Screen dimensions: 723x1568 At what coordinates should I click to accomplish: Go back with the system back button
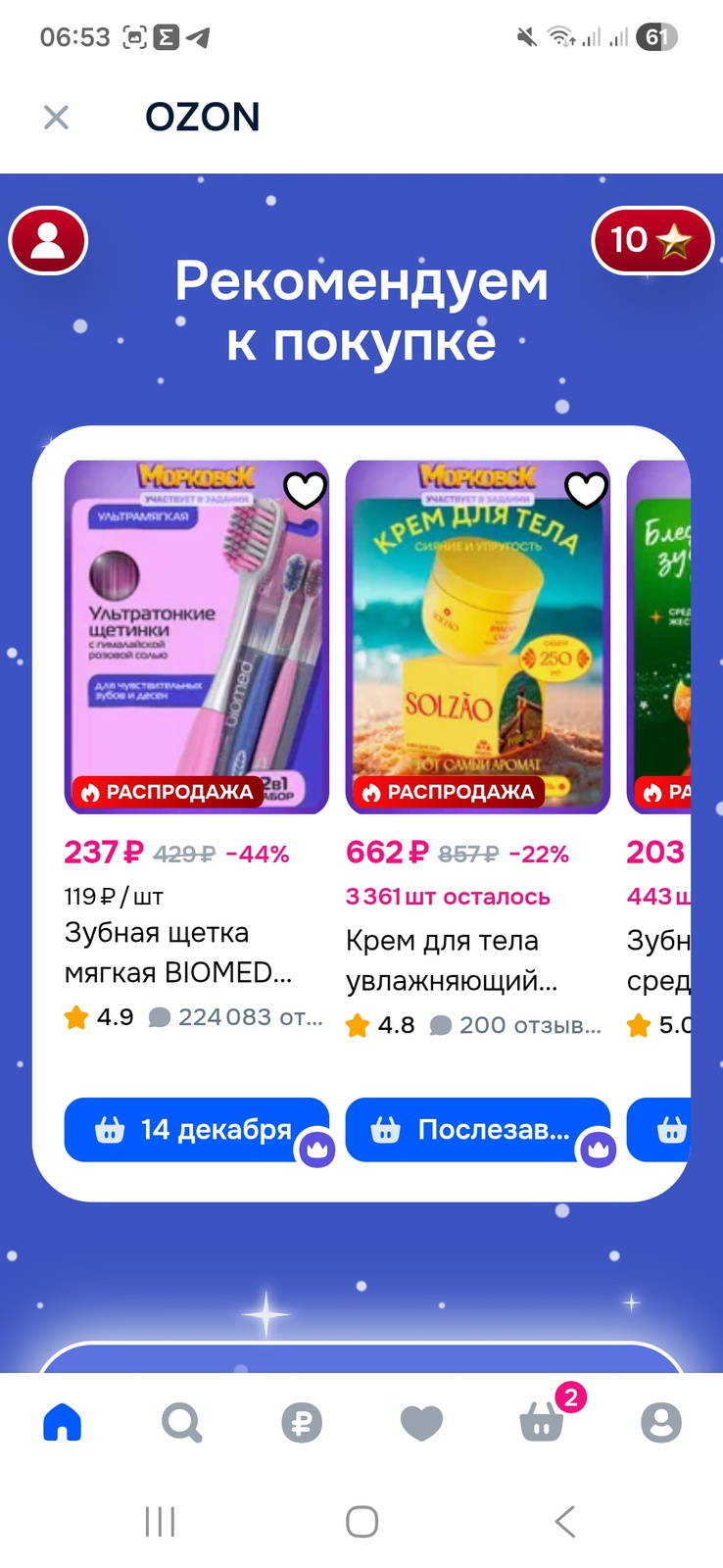coord(564,1521)
